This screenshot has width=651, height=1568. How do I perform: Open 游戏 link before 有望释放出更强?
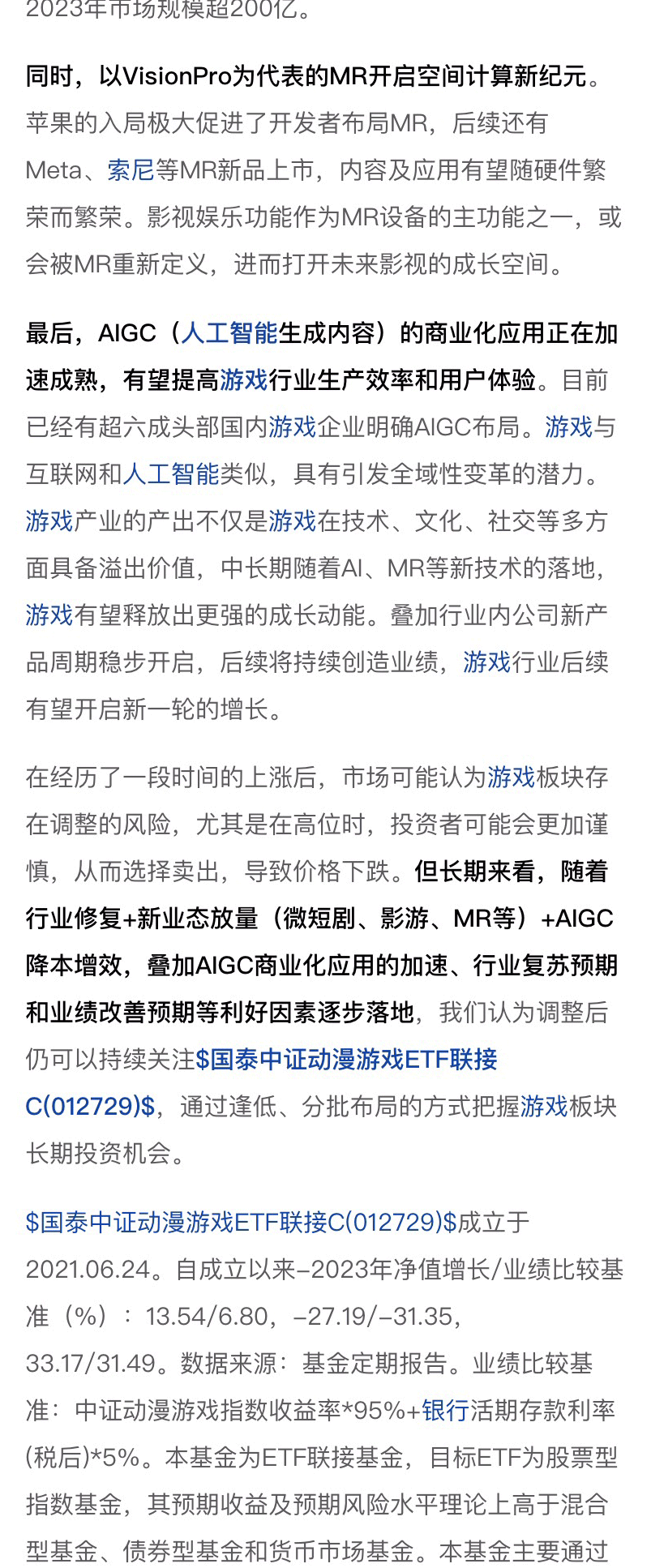click(49, 615)
